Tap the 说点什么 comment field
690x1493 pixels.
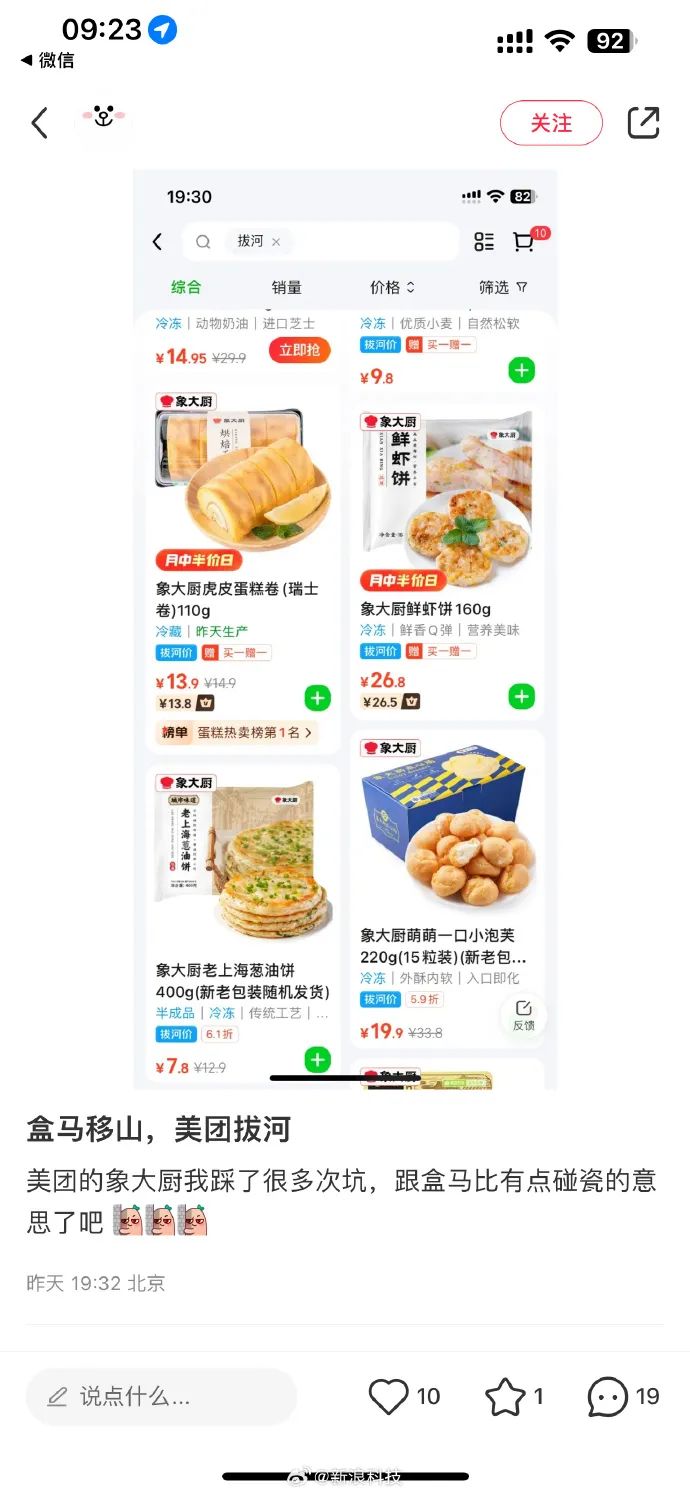(161, 1396)
